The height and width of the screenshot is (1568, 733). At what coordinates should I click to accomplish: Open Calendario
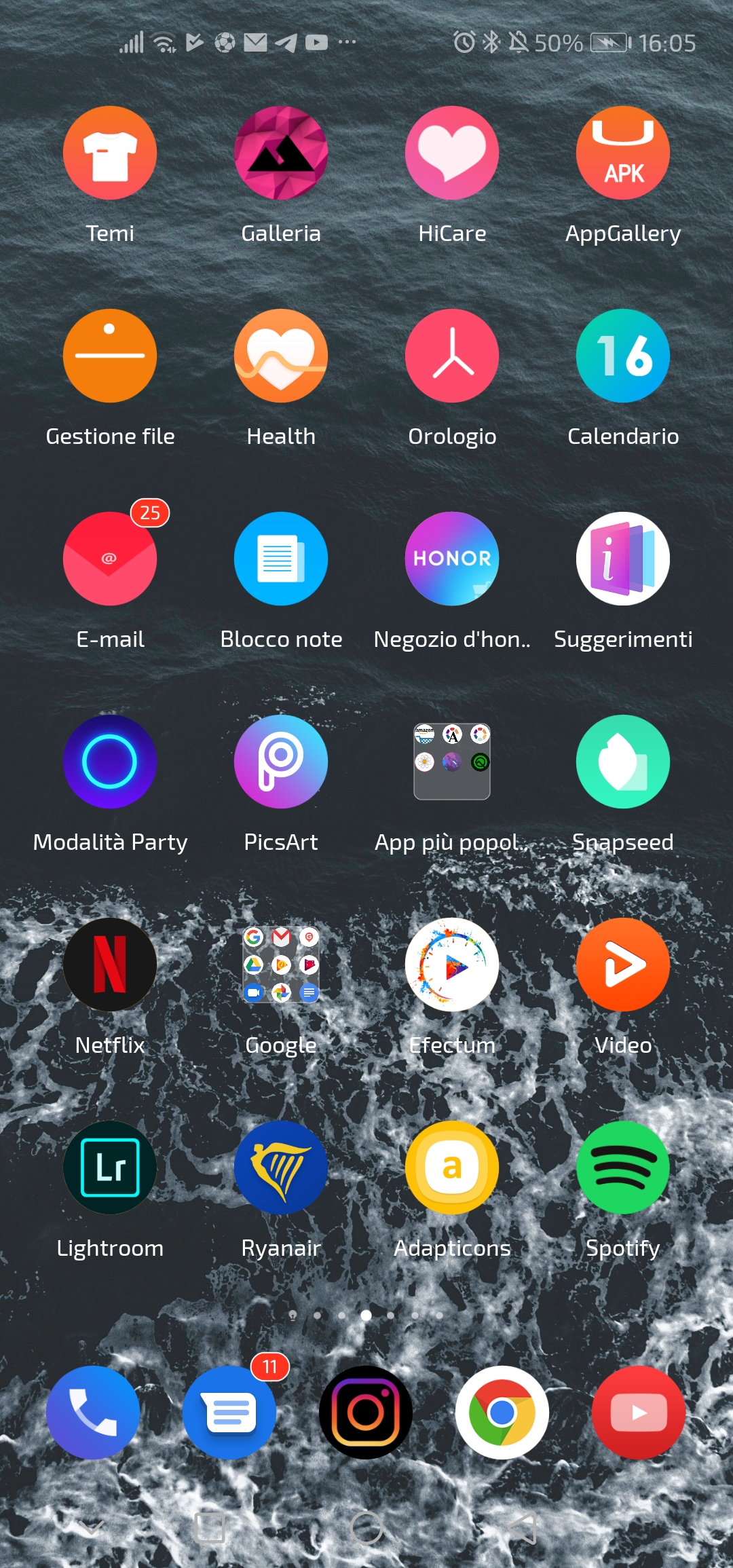(623, 356)
